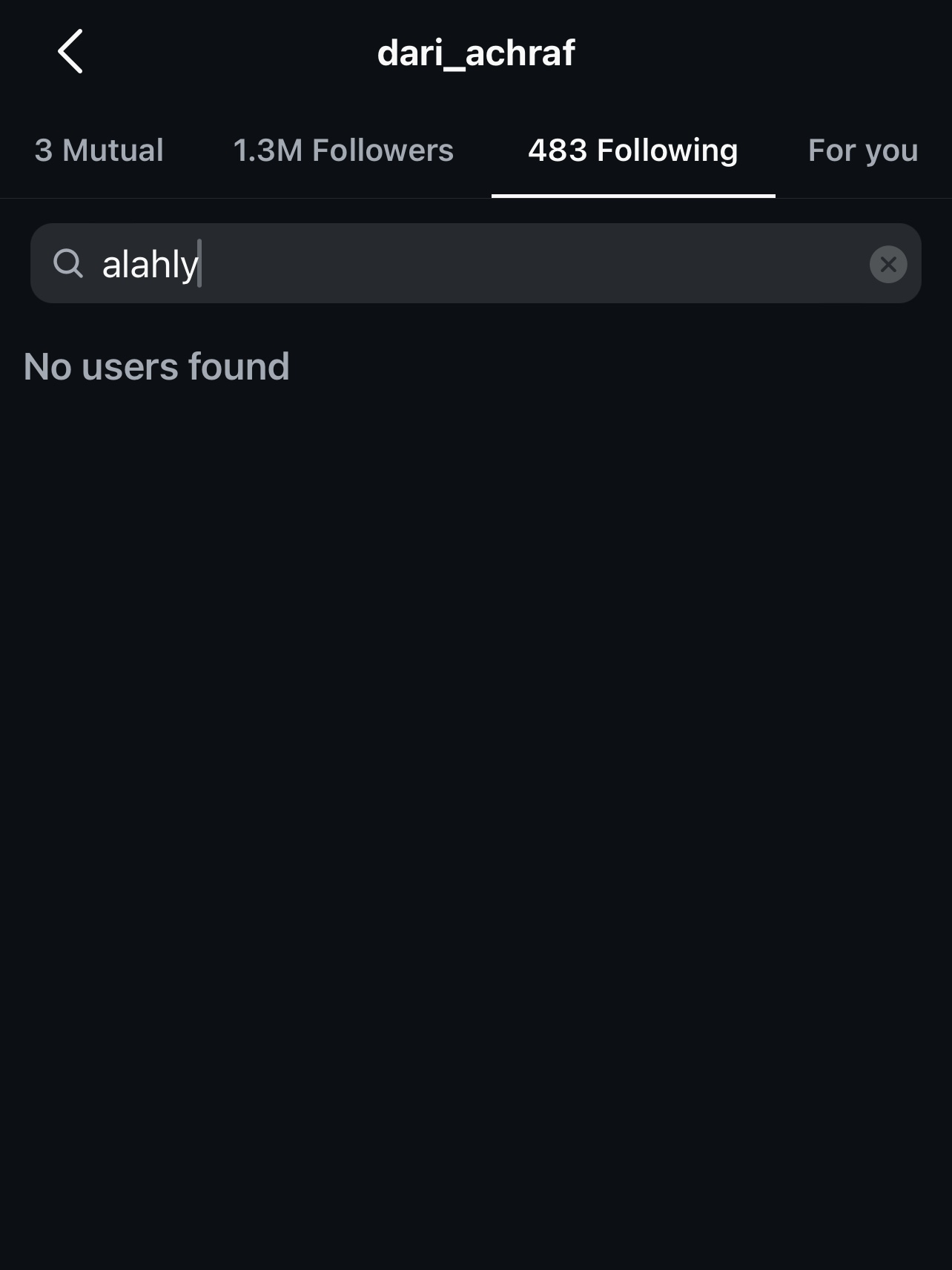Screen dimensions: 952x1270
Task: Go back using the arrow
Action: [x=70, y=52]
